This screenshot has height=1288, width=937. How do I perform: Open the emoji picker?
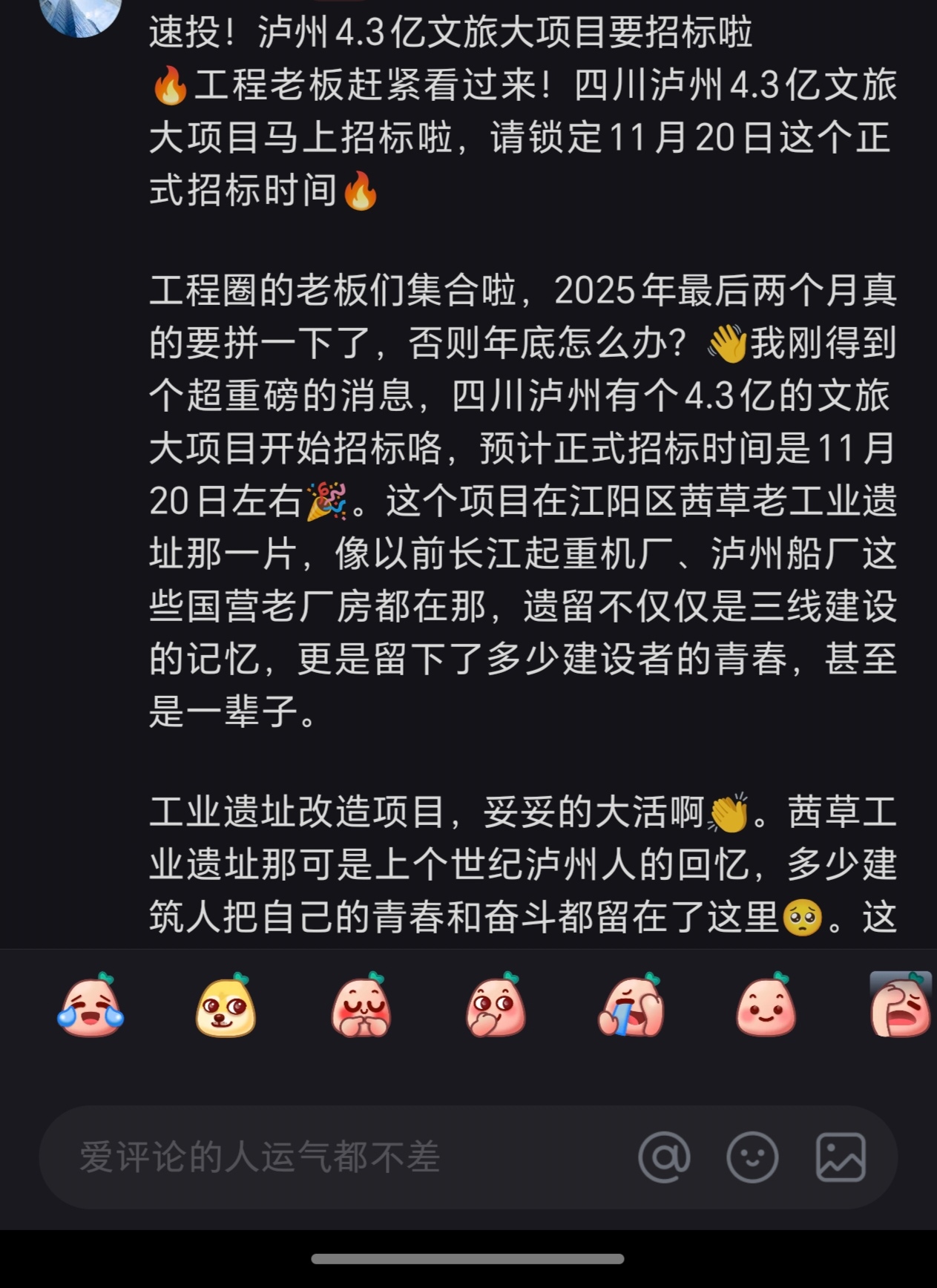752,1157
